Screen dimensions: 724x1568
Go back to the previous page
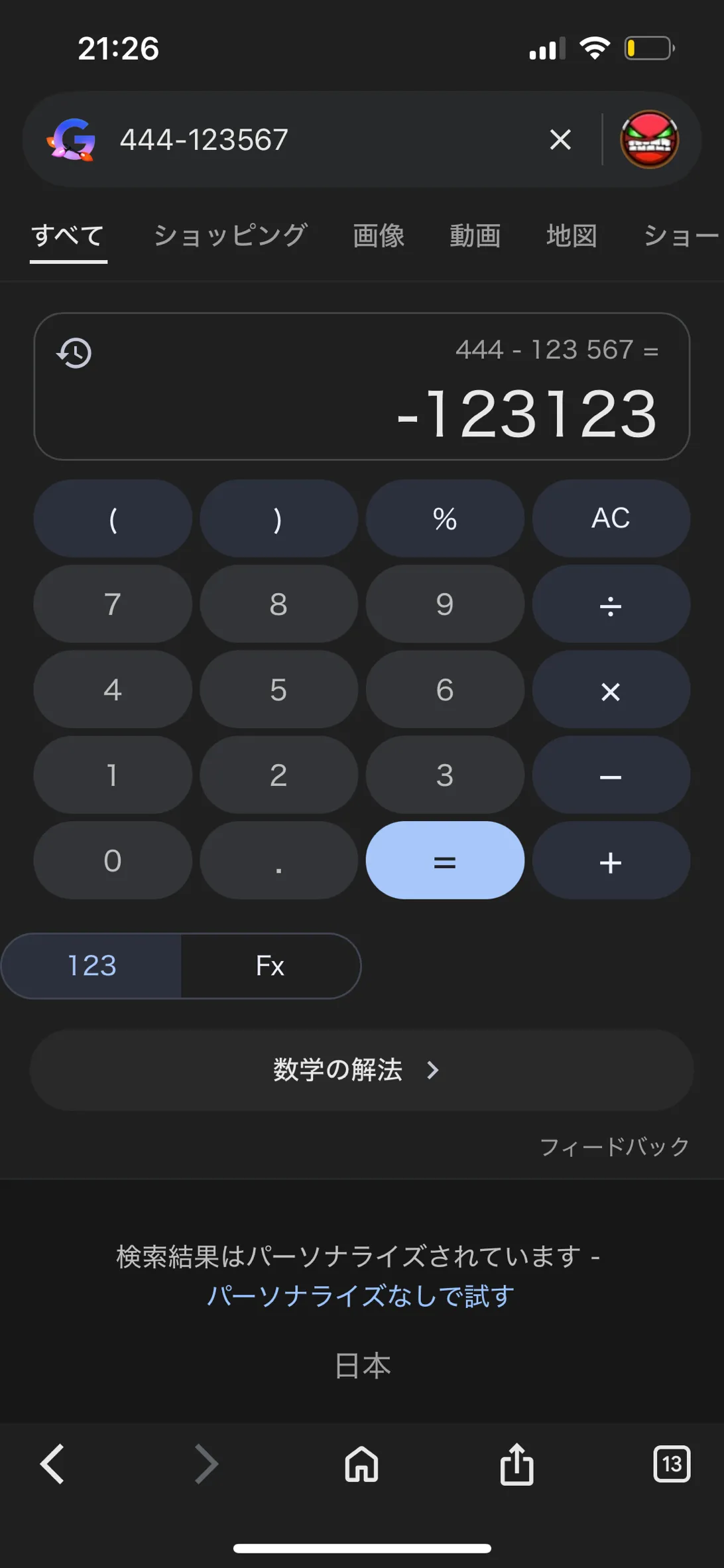point(52,1464)
